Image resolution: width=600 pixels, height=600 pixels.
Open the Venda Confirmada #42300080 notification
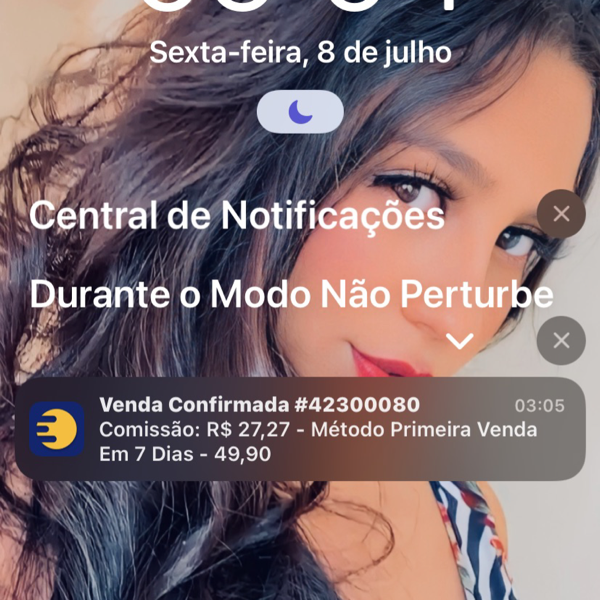[300, 429]
